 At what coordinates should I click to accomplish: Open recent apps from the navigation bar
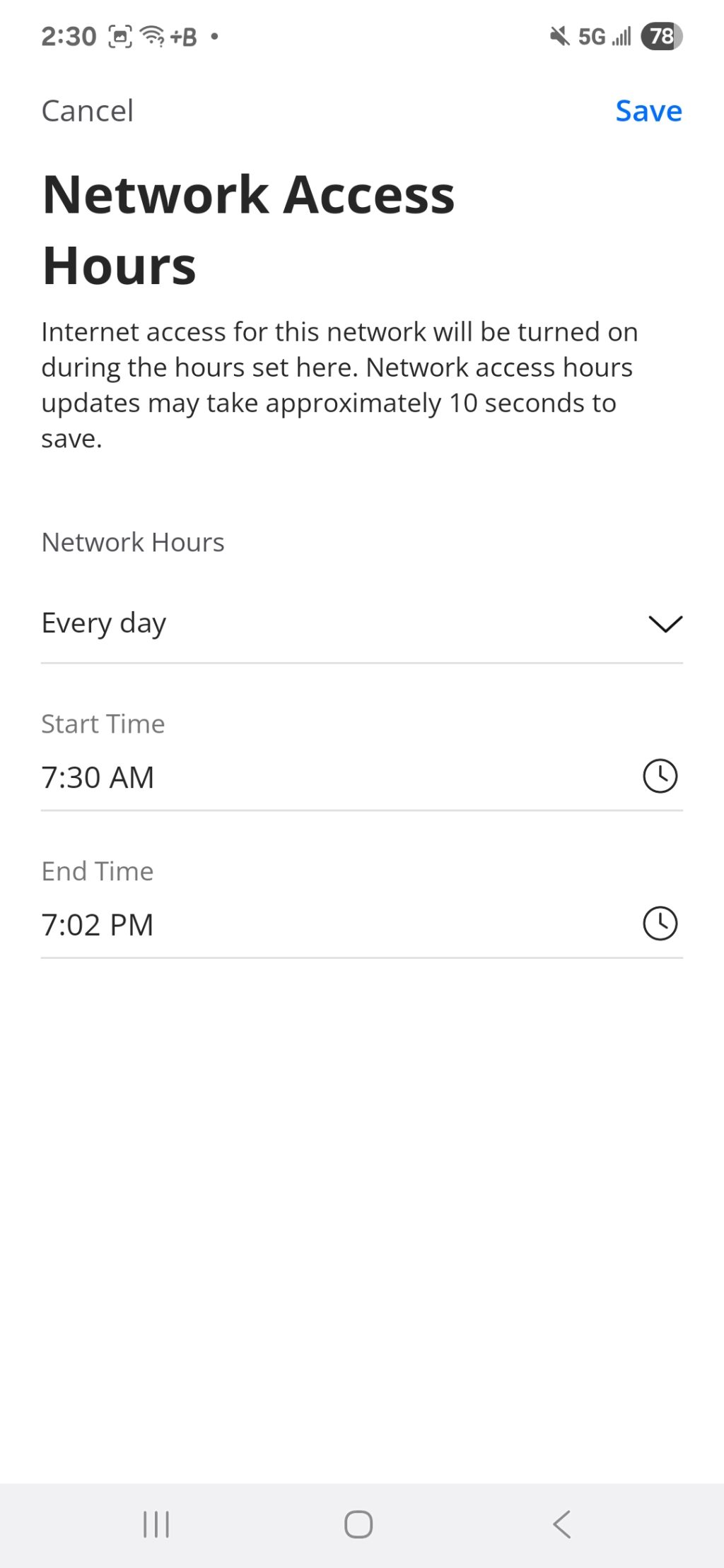[x=156, y=1524]
